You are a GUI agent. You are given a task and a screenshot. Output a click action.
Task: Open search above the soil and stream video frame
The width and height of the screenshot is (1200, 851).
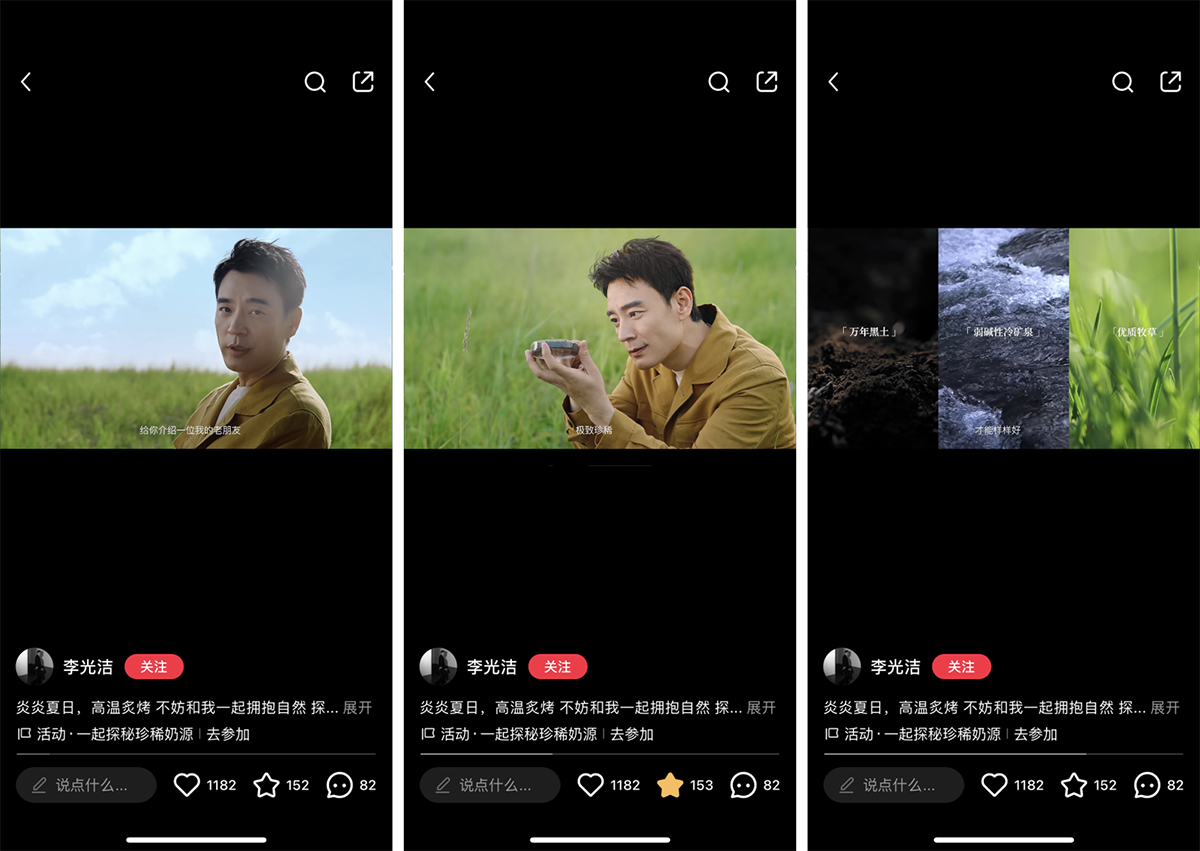click(1122, 82)
